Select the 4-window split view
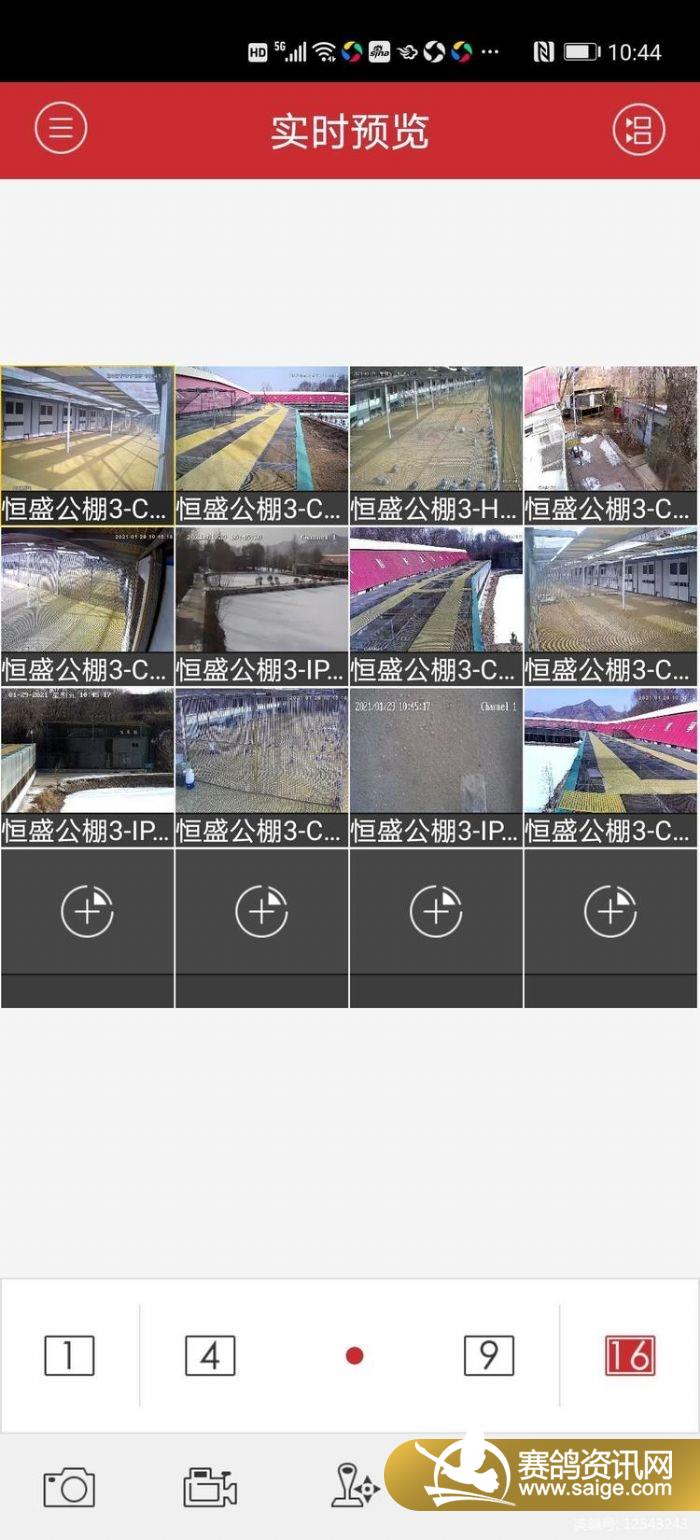 210,1355
